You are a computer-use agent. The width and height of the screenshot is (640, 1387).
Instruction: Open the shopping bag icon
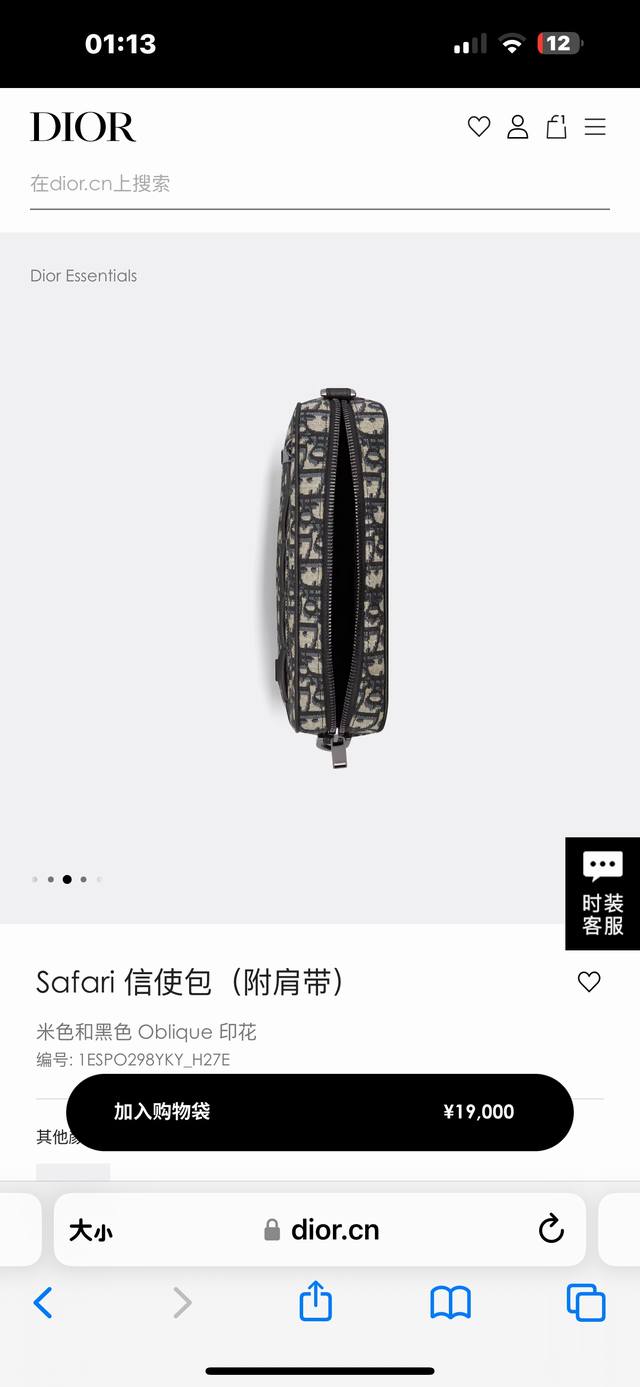(556, 126)
